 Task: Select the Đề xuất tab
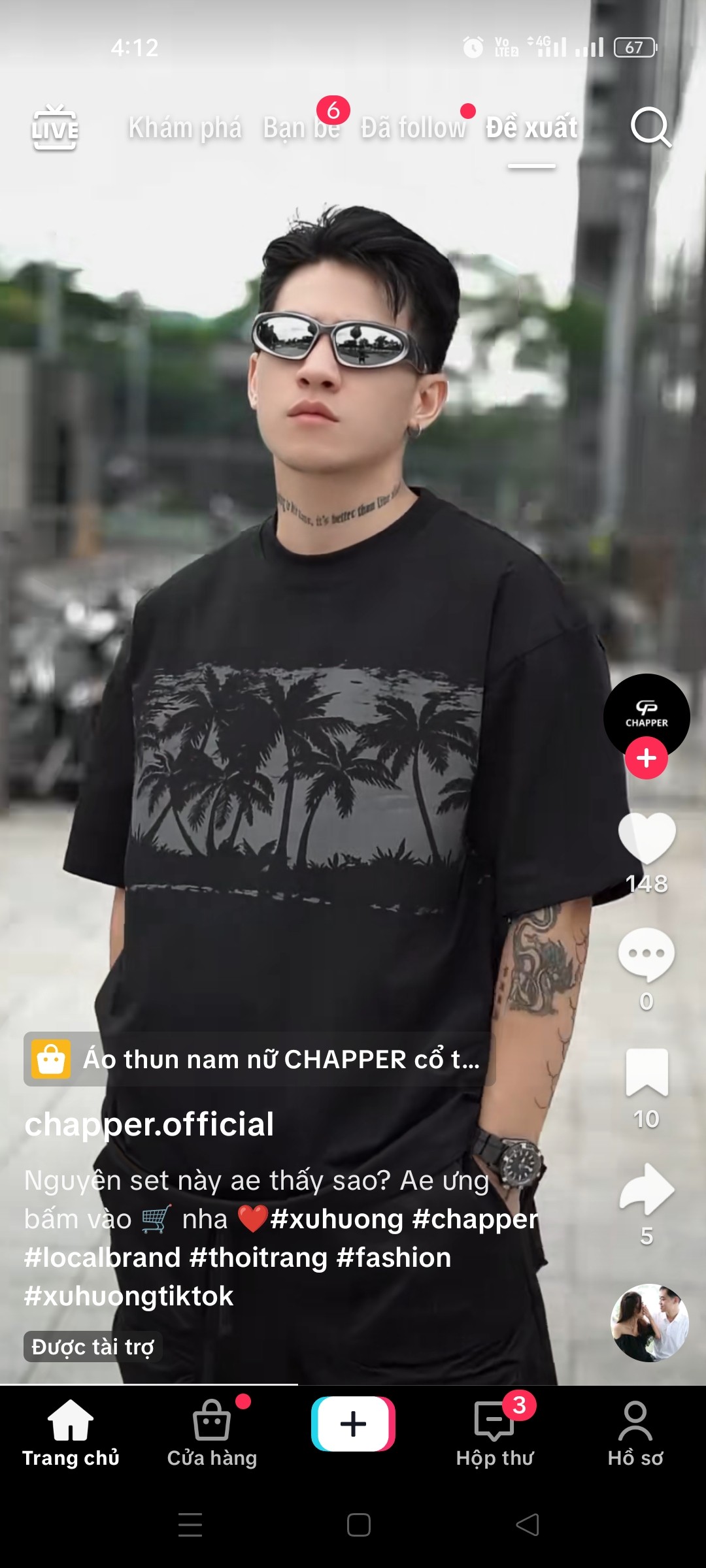point(531,128)
